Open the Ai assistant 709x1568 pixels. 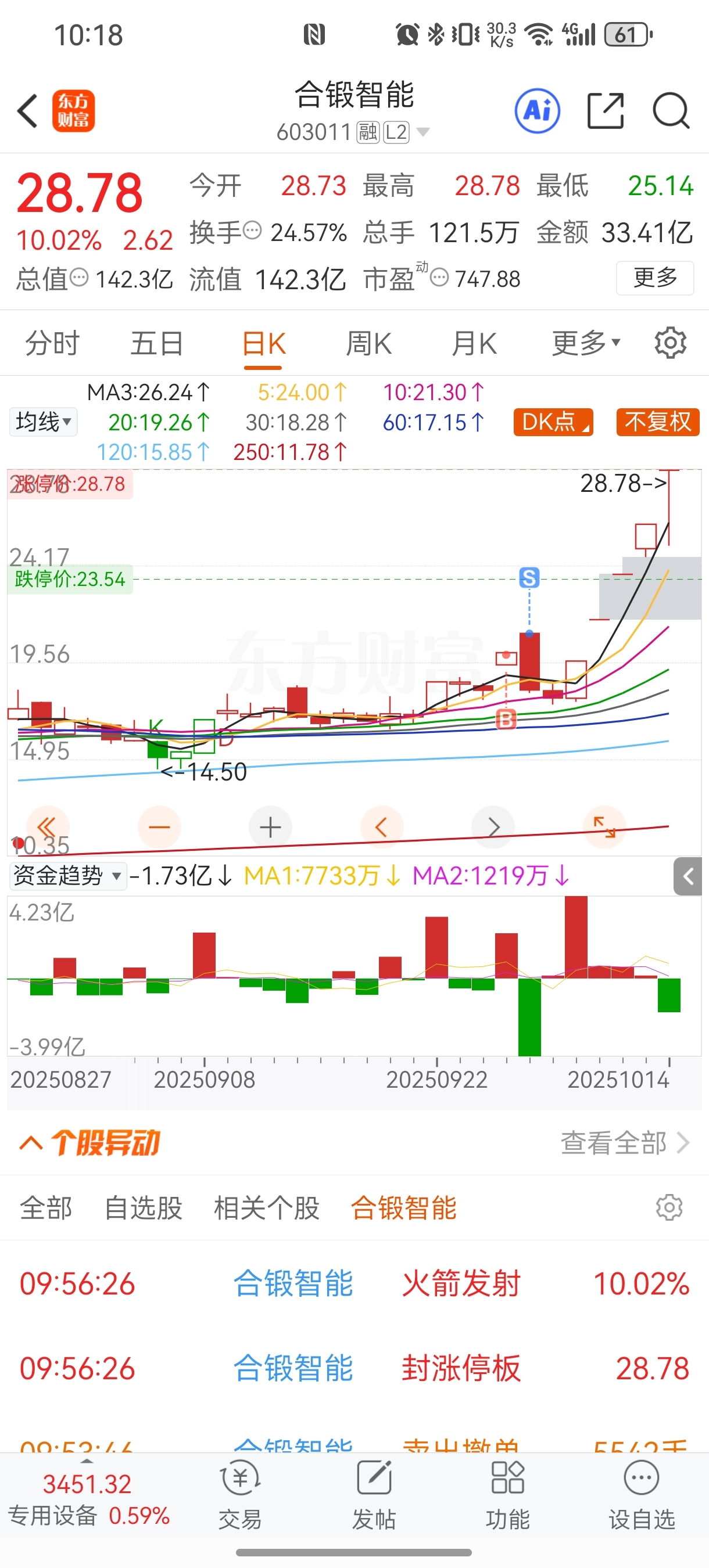click(537, 111)
